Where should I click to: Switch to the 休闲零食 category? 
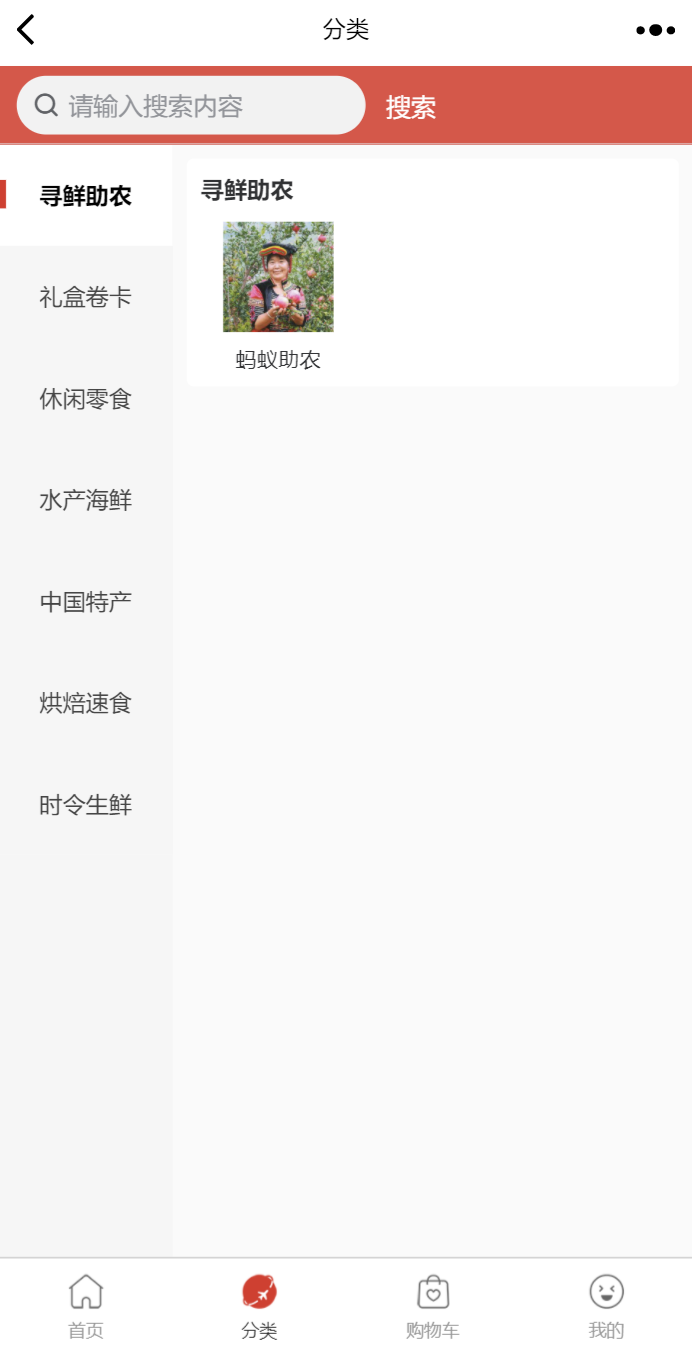(x=86, y=399)
